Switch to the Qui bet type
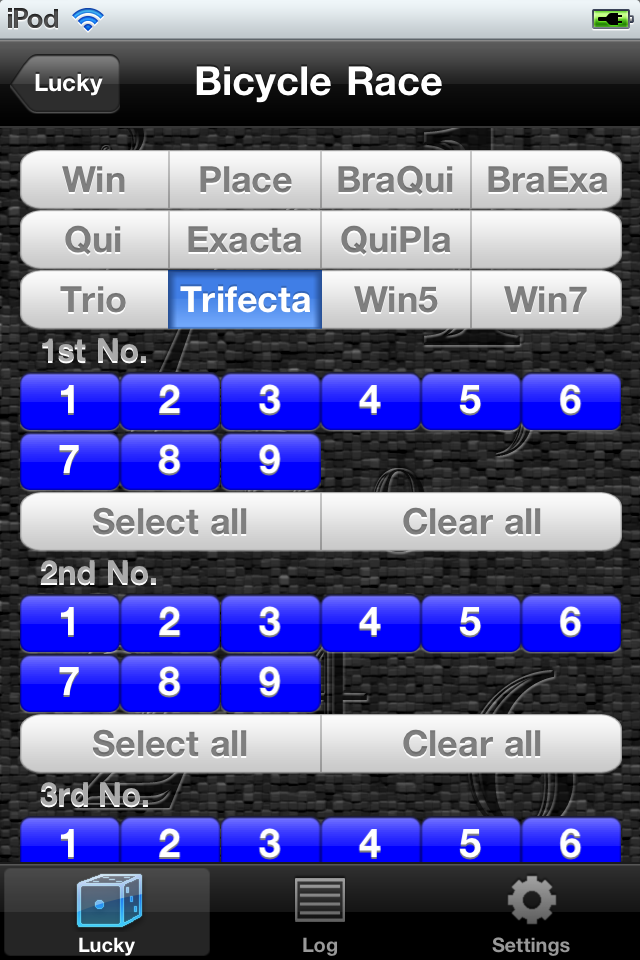The height and width of the screenshot is (960, 640). point(94,240)
